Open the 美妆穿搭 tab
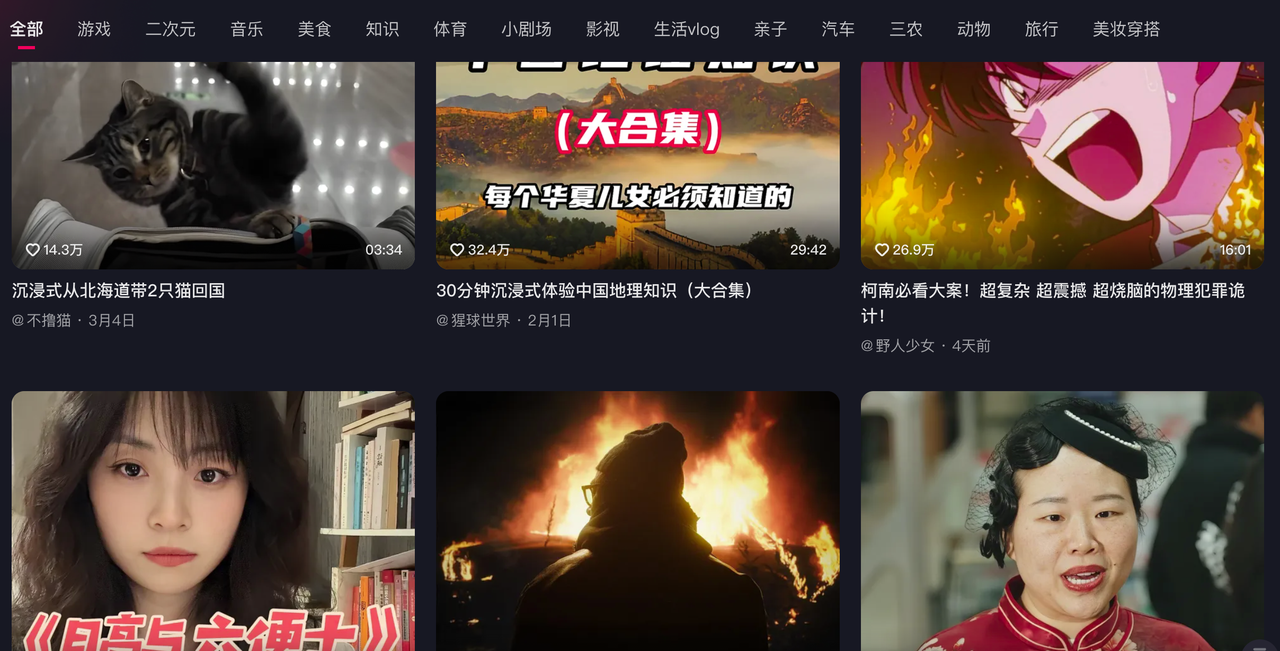1280x651 pixels. pos(1126,29)
